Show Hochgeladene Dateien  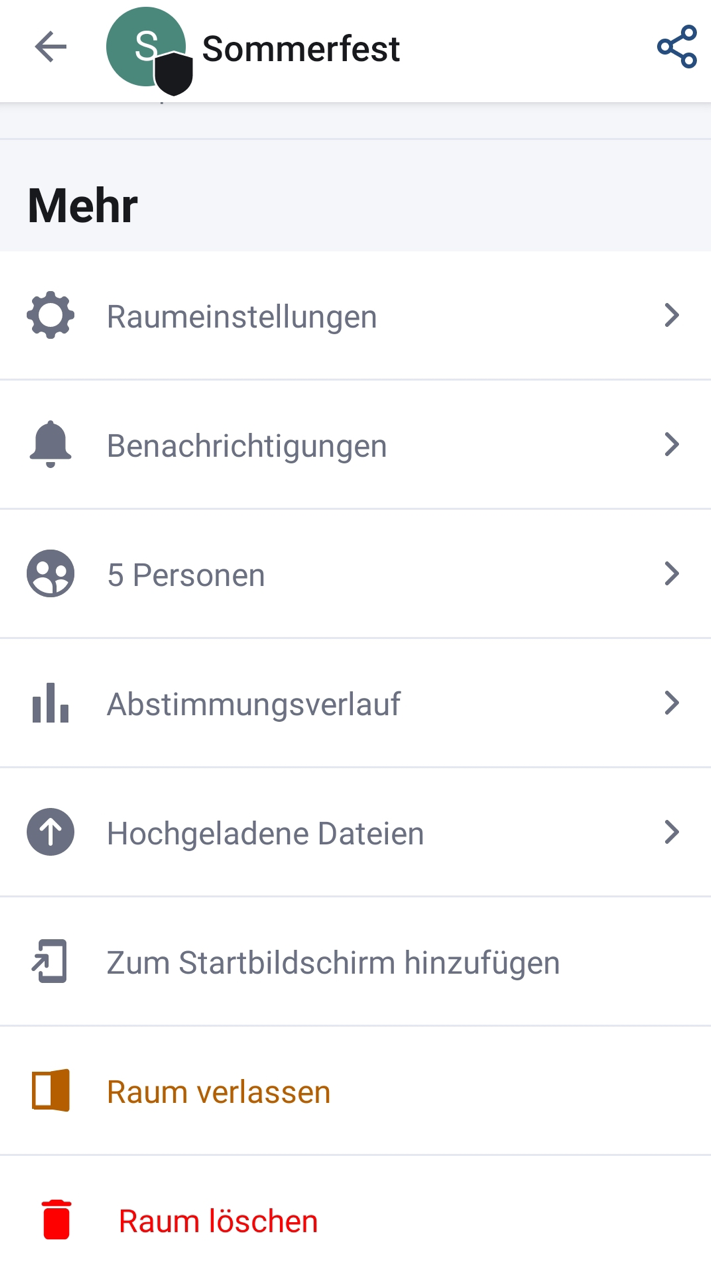pyautogui.click(x=355, y=833)
